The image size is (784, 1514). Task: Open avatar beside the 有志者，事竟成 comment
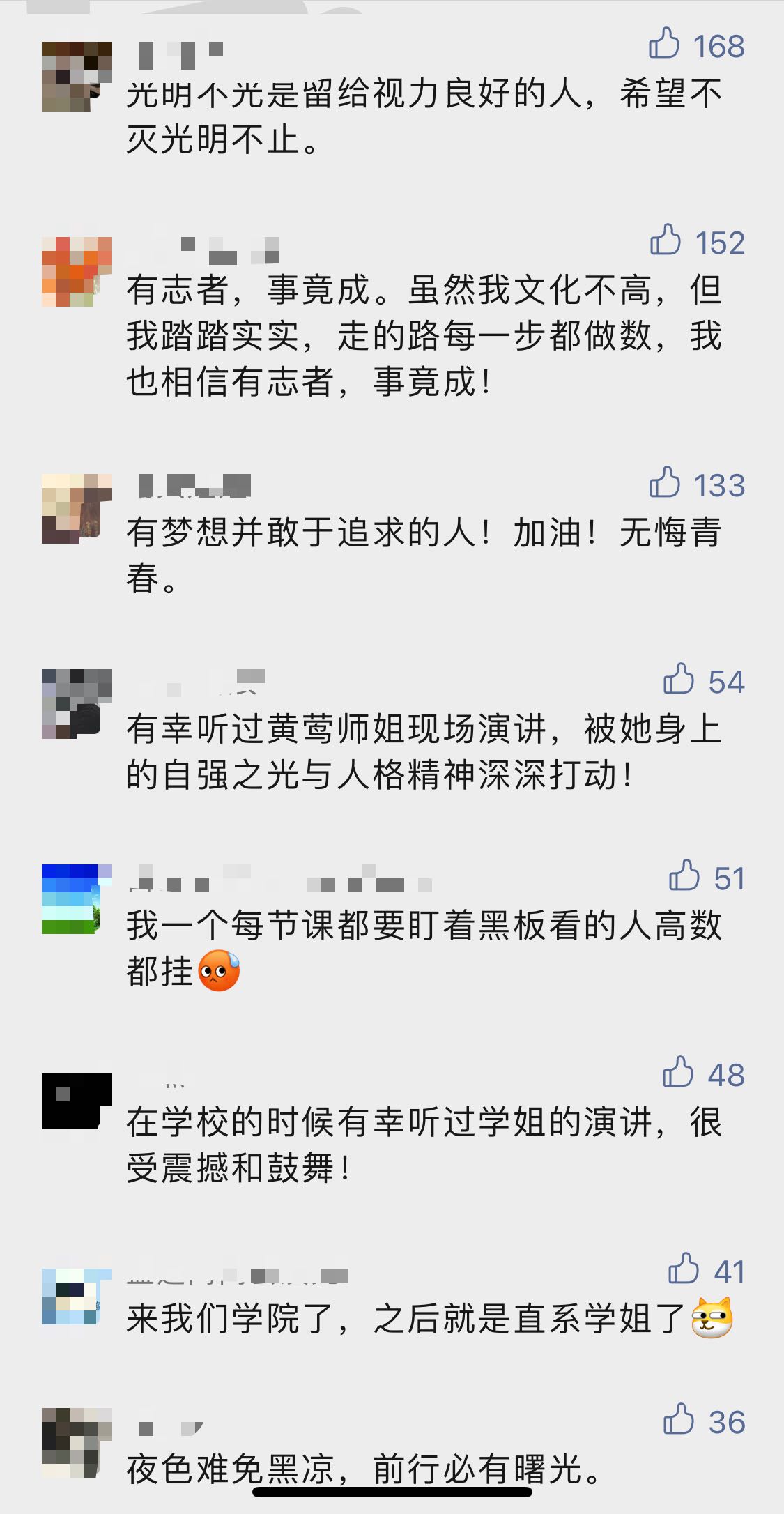pos(76,272)
